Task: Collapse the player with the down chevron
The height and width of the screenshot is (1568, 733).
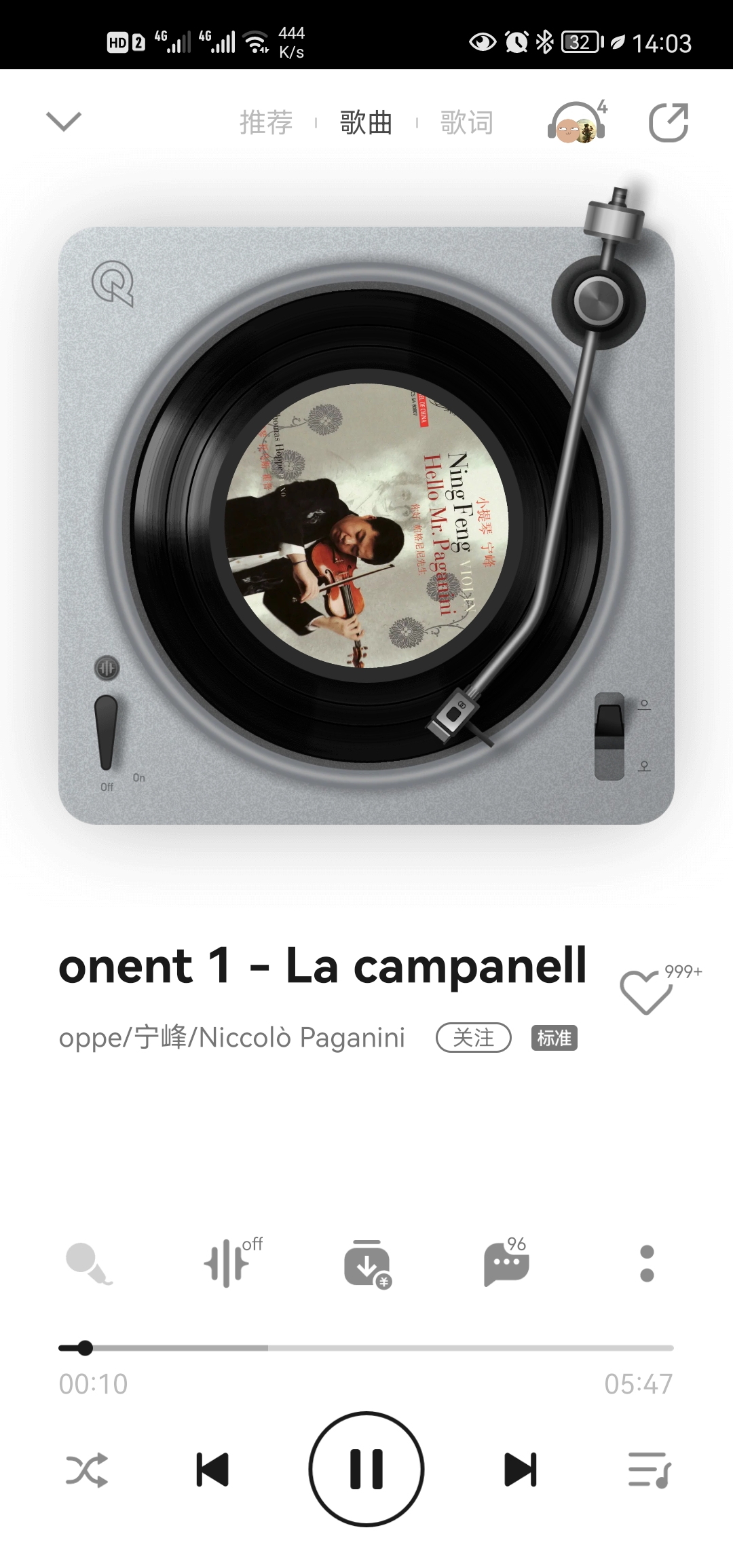Action: click(x=64, y=122)
